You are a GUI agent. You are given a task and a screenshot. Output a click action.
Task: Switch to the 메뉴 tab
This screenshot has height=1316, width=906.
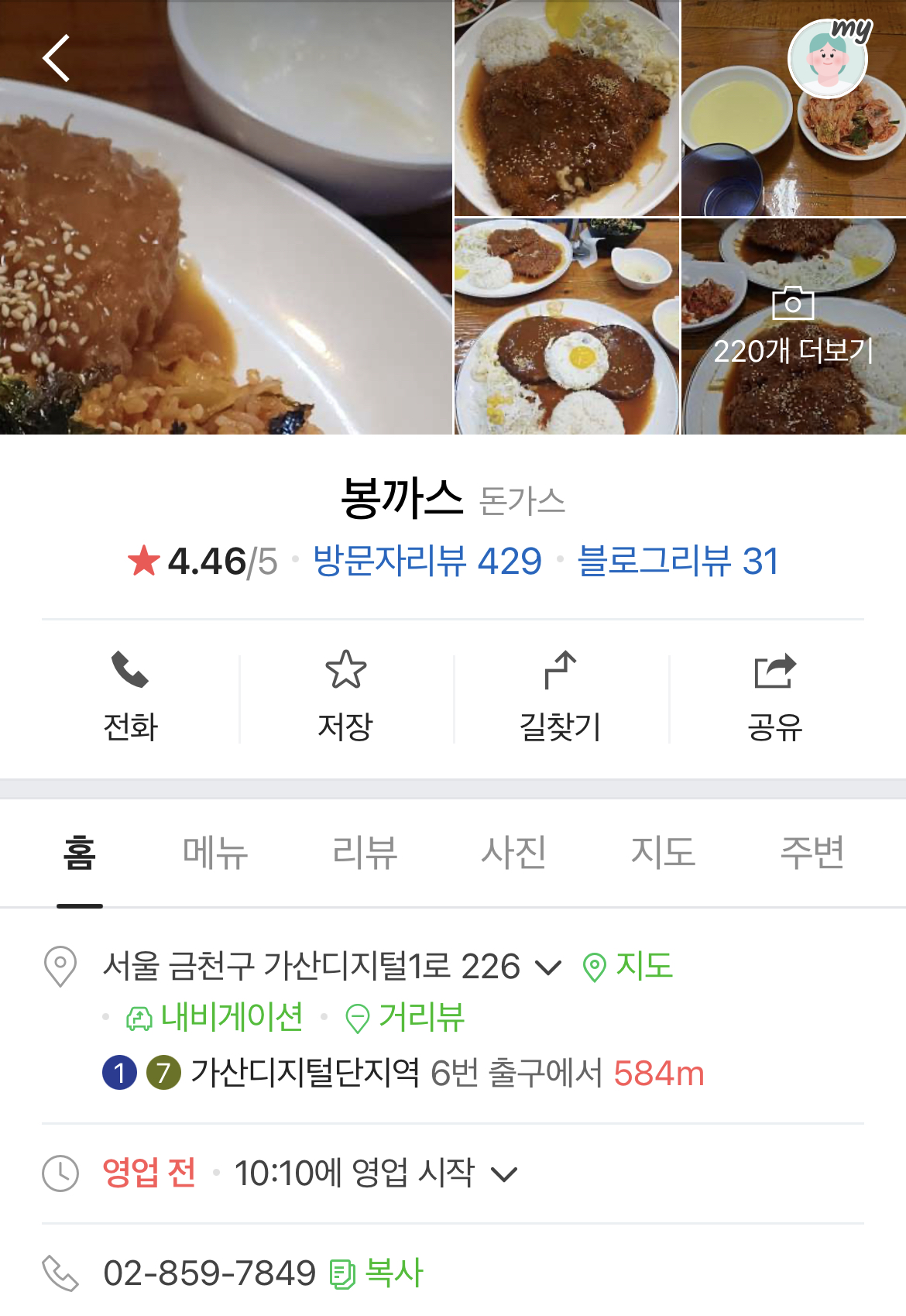click(x=215, y=853)
